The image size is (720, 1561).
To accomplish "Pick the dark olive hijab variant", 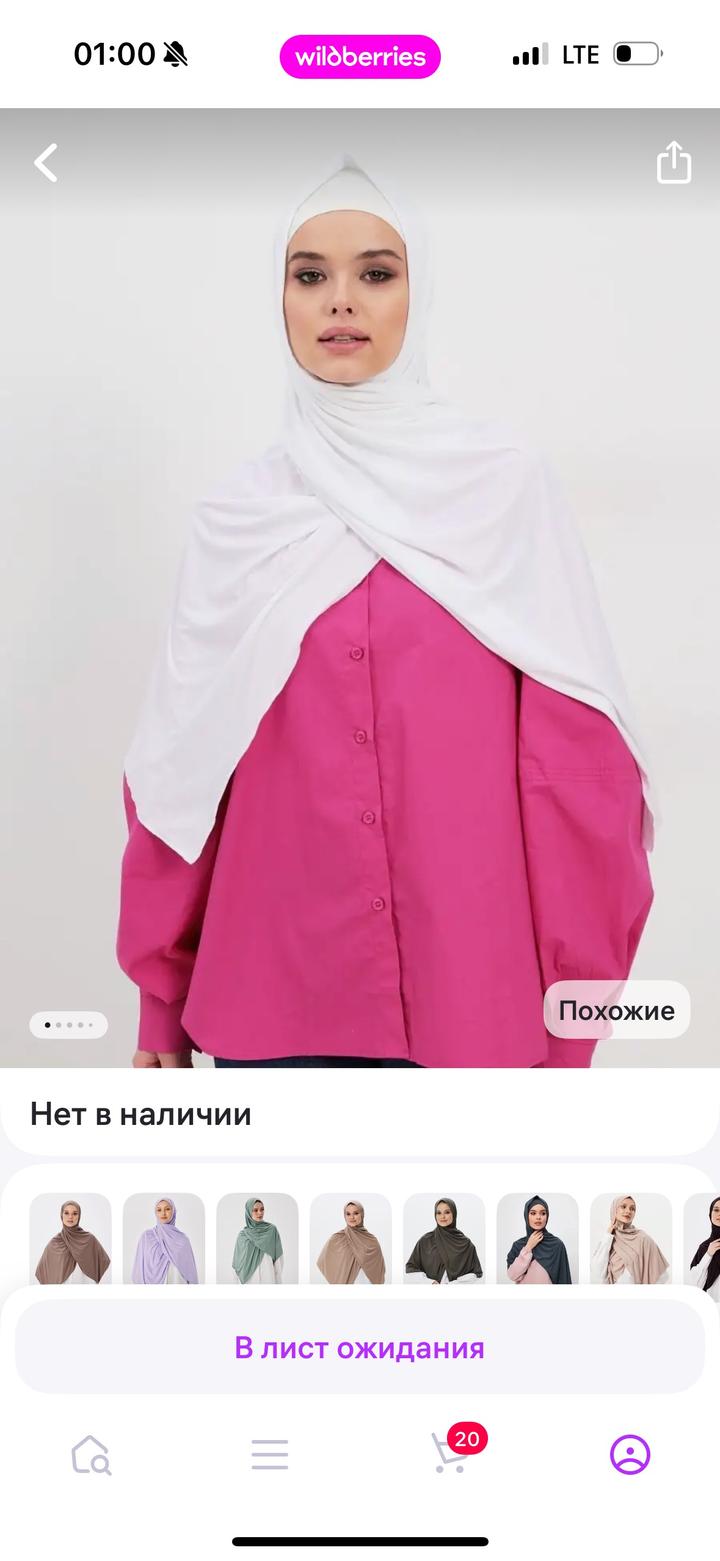I will point(444,1238).
